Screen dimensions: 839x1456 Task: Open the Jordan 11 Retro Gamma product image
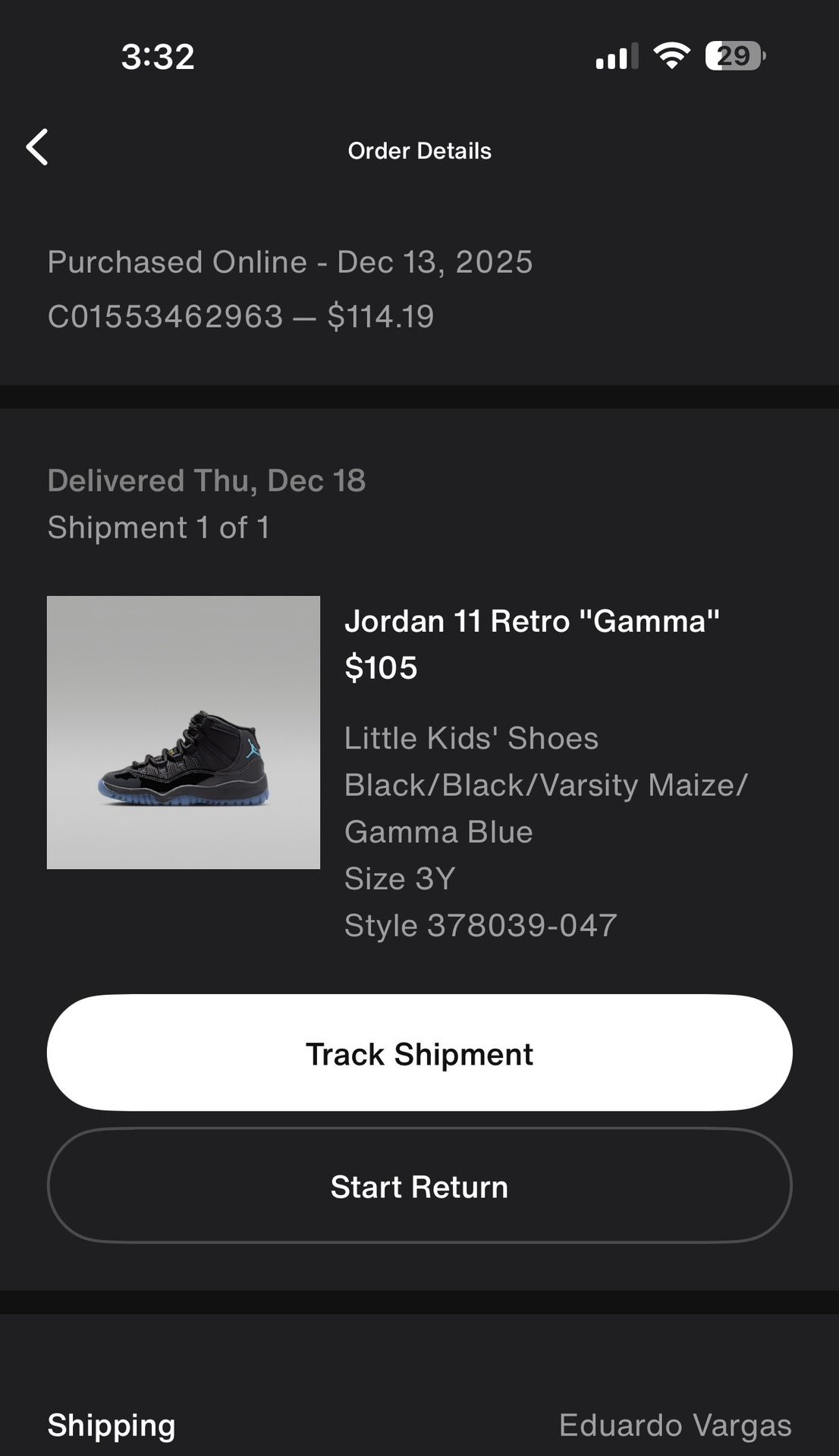point(184,732)
